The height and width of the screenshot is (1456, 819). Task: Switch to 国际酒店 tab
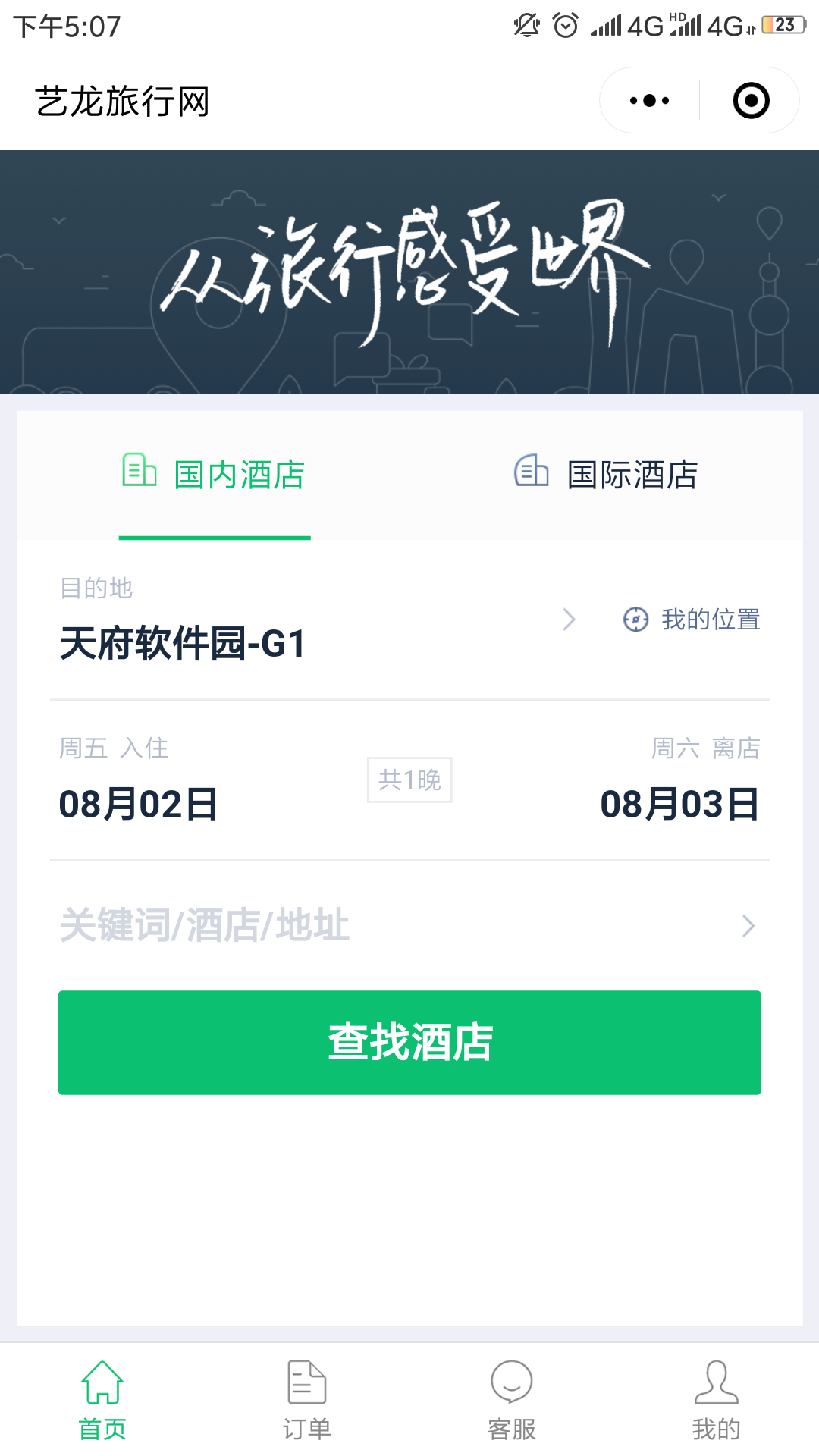pyautogui.click(x=607, y=475)
